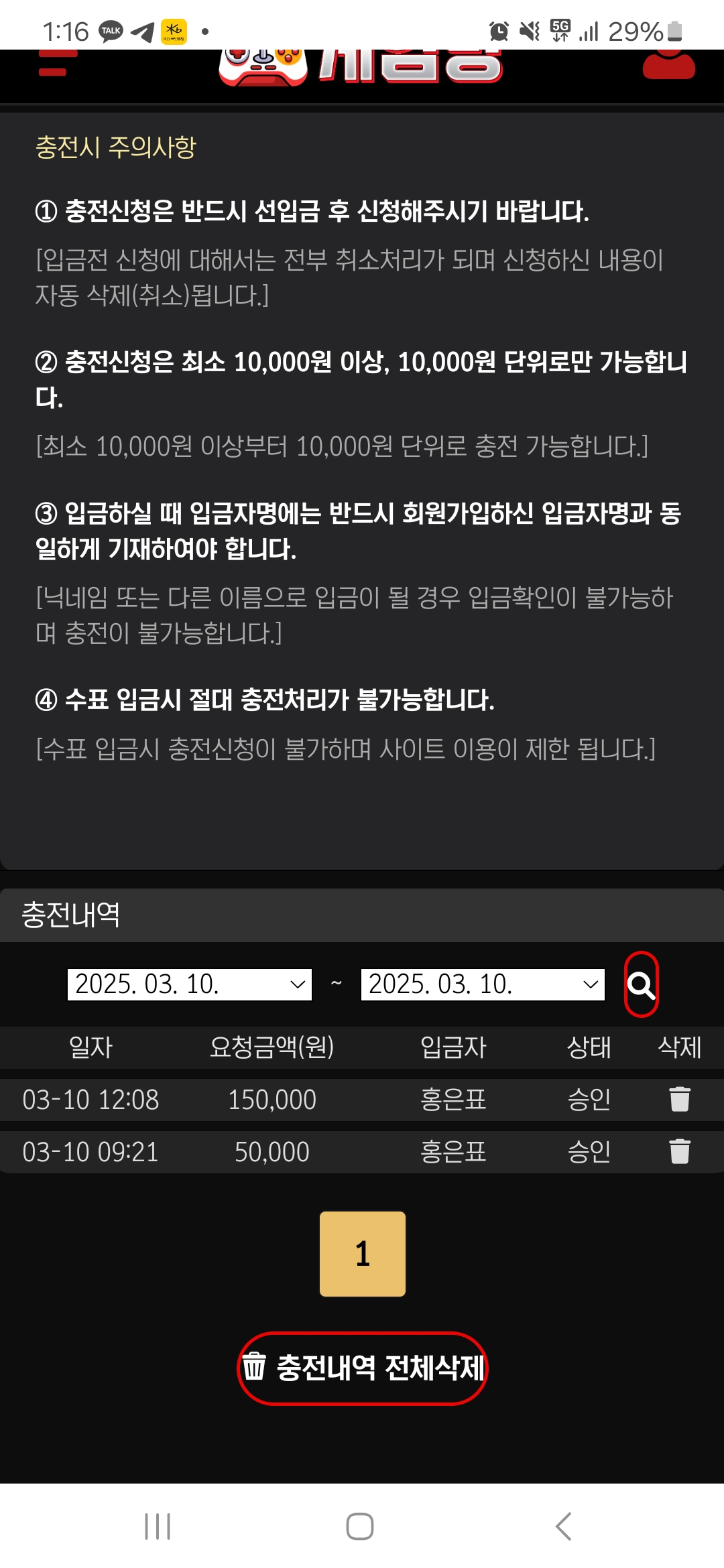Viewport: 724px width, 1568px height.
Task: Open the red user profile icon
Action: click(668, 66)
